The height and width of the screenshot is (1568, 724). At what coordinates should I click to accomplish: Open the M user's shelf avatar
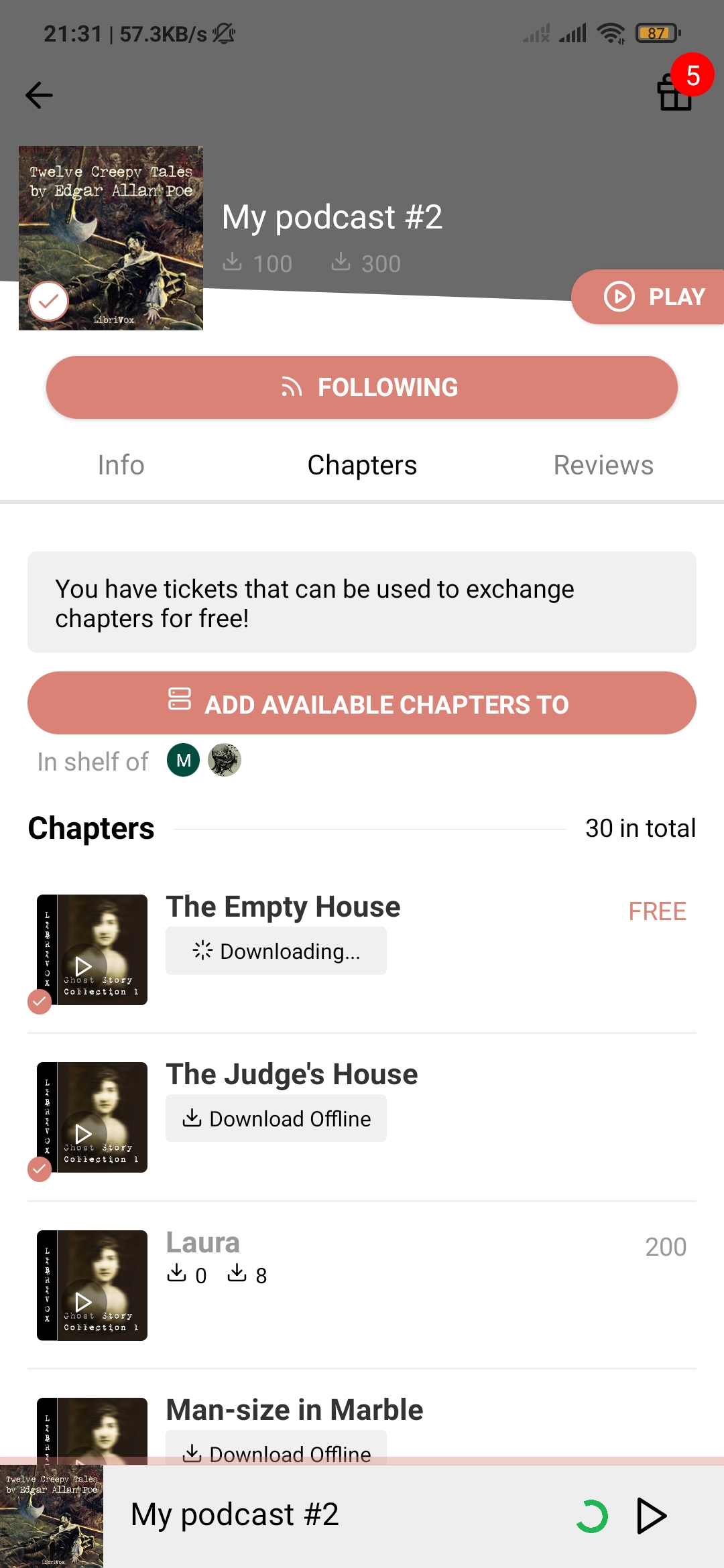[184, 760]
